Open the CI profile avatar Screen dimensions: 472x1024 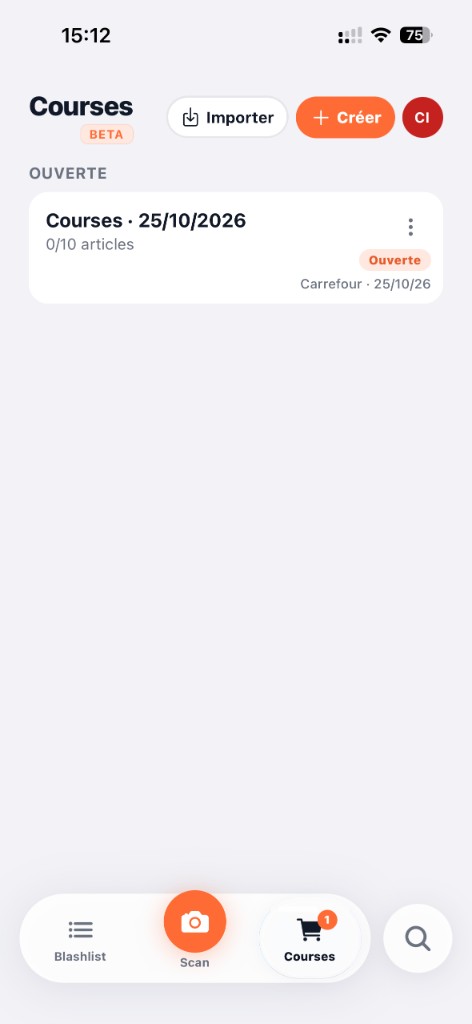tap(422, 118)
